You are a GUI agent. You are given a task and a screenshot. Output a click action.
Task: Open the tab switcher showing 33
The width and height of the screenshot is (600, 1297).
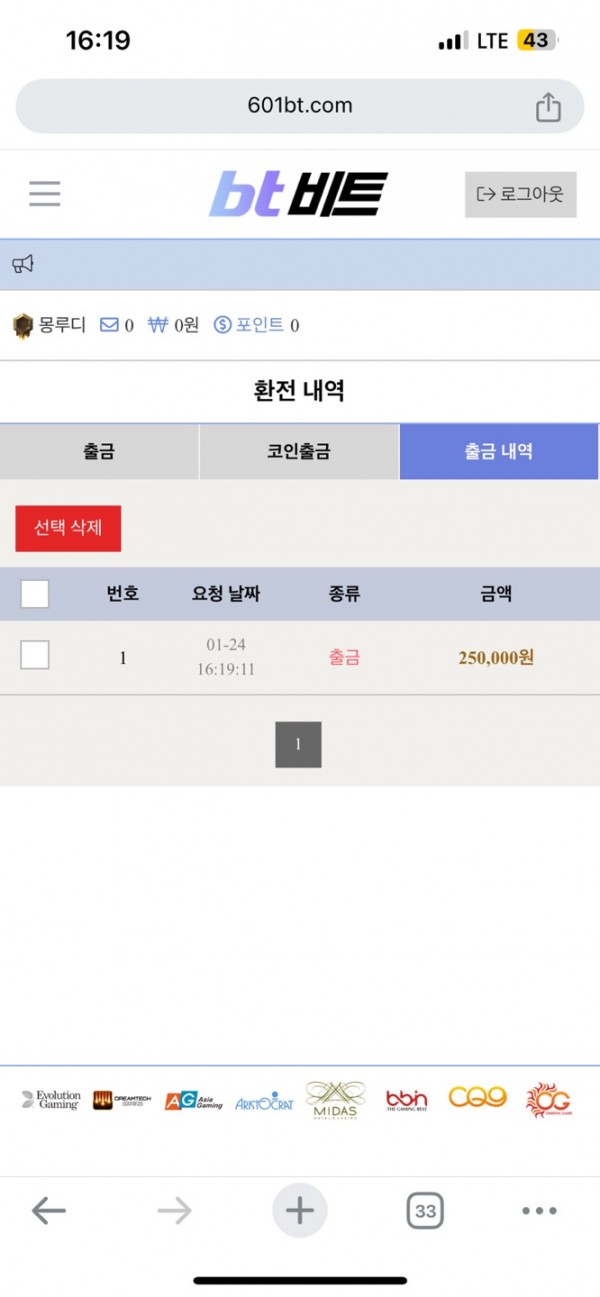pyautogui.click(x=425, y=1211)
